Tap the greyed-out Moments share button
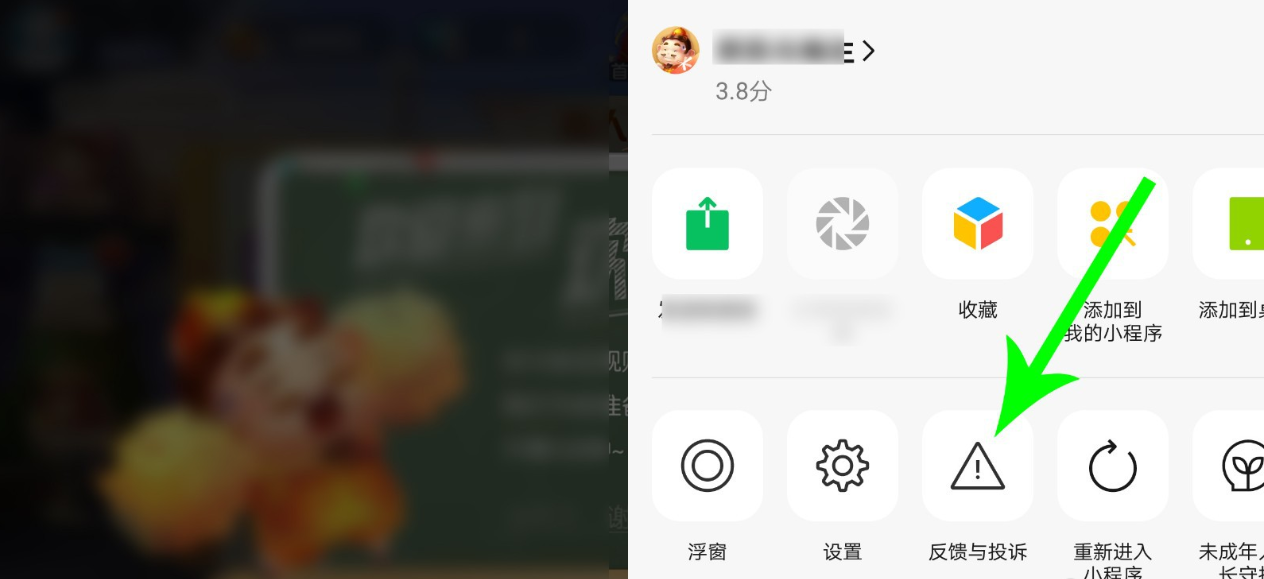The width and height of the screenshot is (1264, 579). pyautogui.click(x=842, y=224)
